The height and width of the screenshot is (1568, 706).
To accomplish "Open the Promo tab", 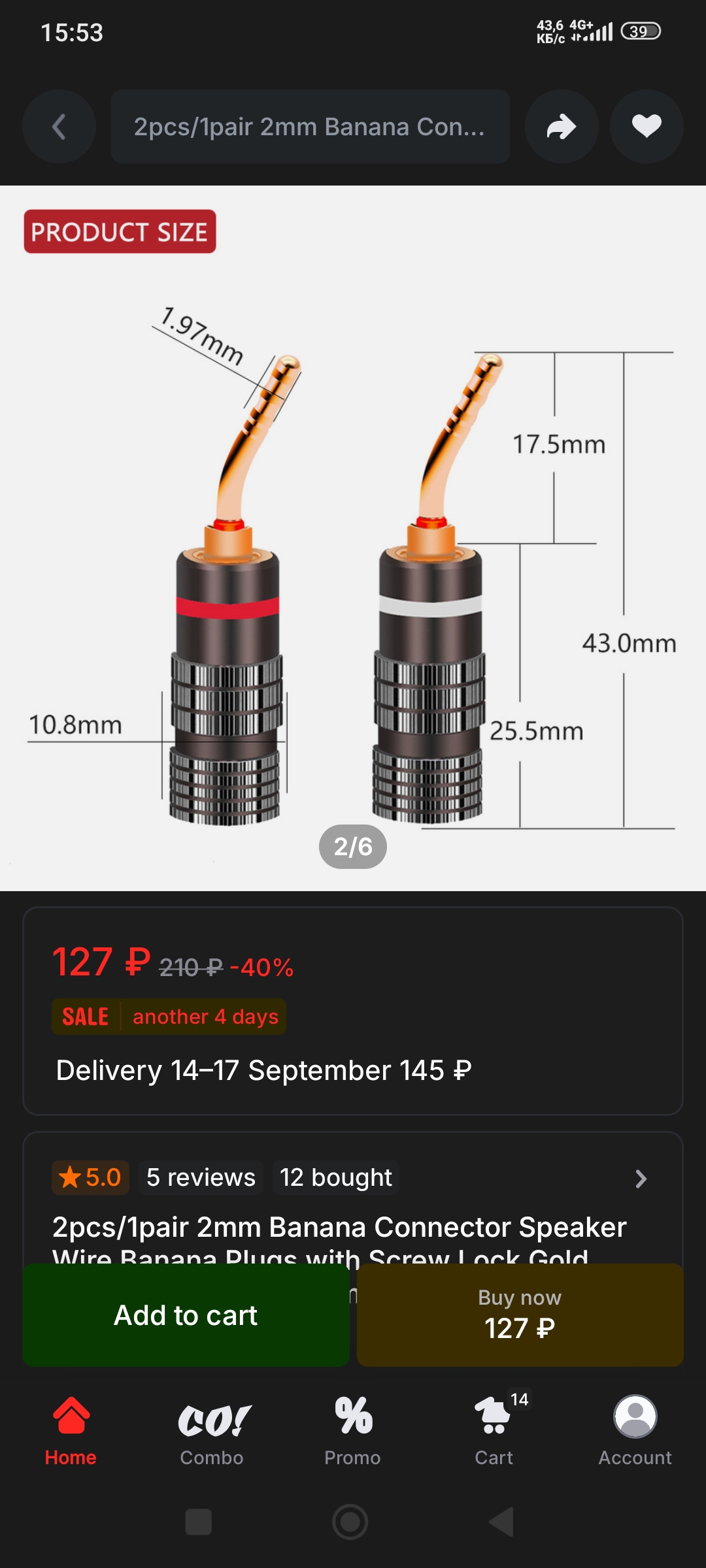I will click(x=353, y=1431).
